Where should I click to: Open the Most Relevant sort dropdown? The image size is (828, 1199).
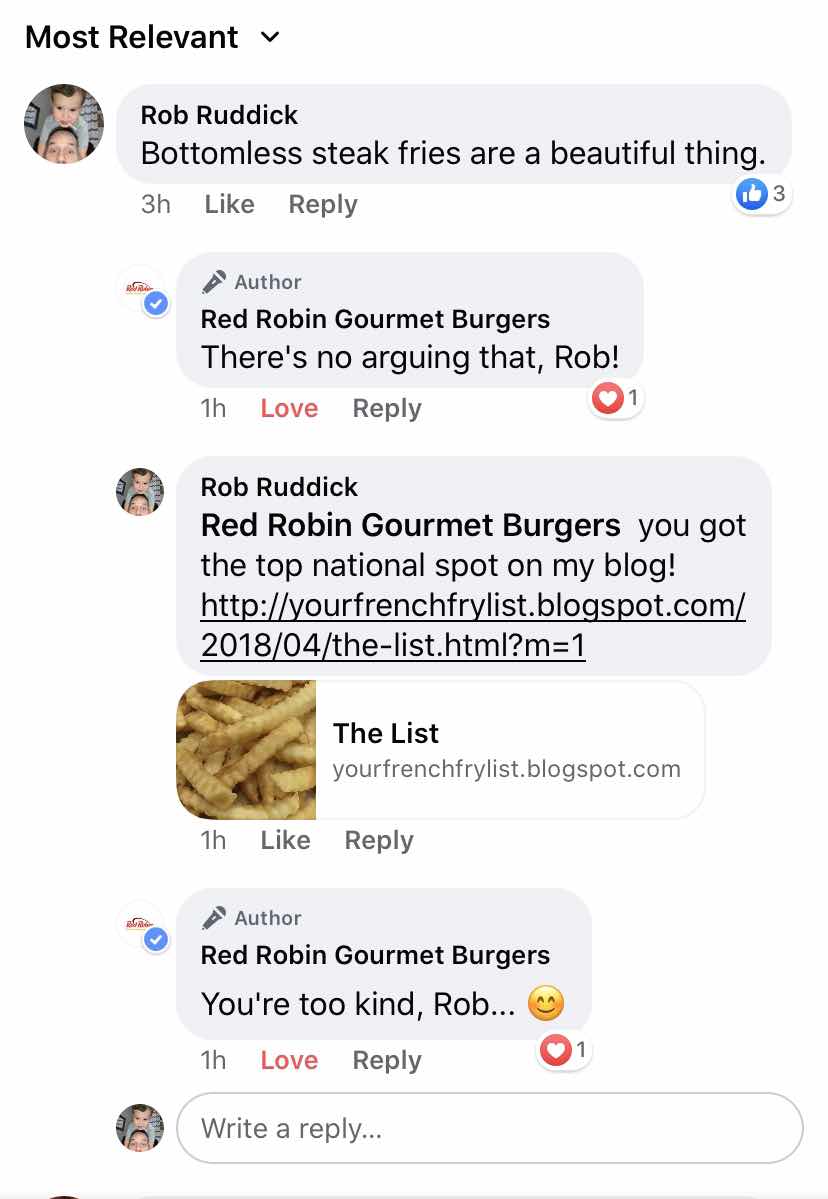[x=153, y=37]
